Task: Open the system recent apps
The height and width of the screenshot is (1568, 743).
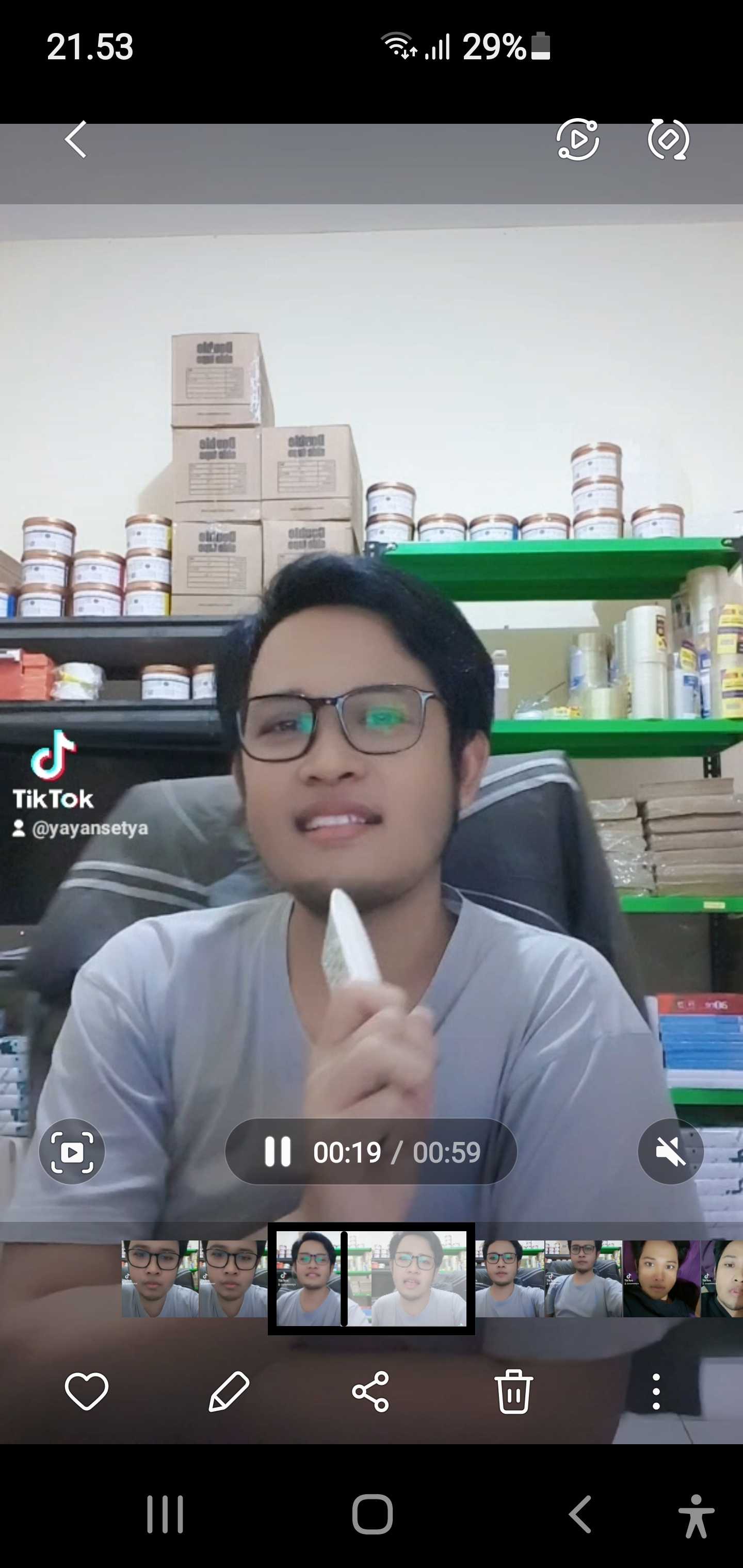Action: pos(165,1514)
